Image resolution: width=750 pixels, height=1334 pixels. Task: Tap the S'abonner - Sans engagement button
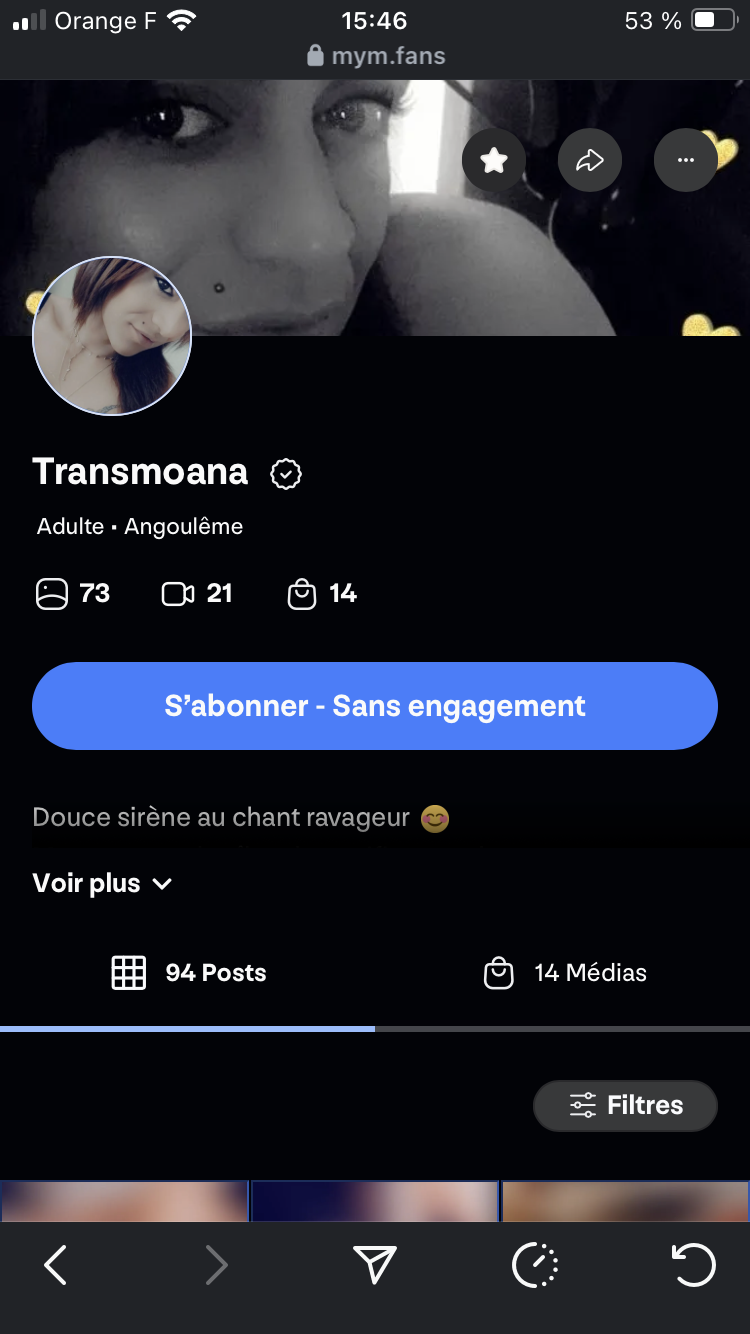pyautogui.click(x=375, y=706)
